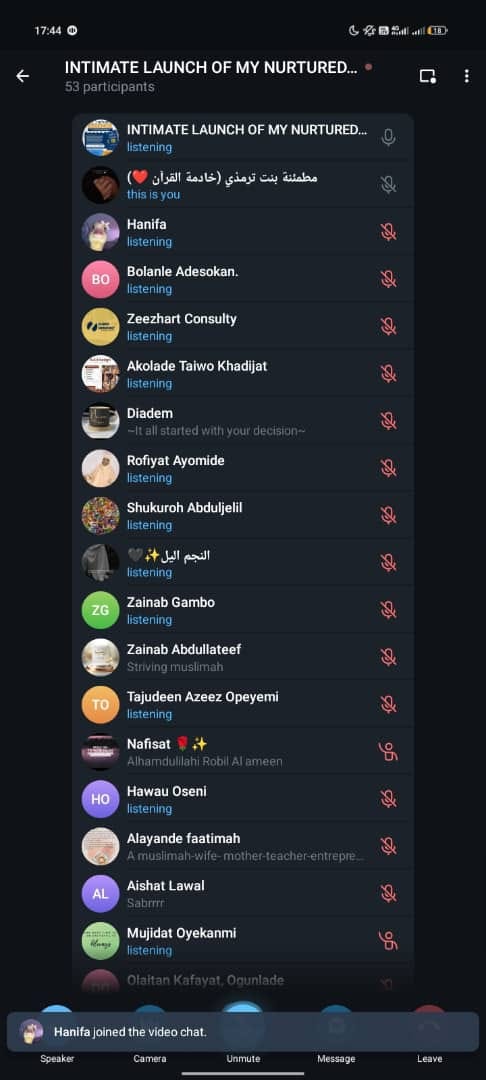
Task: Tap Mujidat Oyekanmi in the list
Action: (243, 940)
